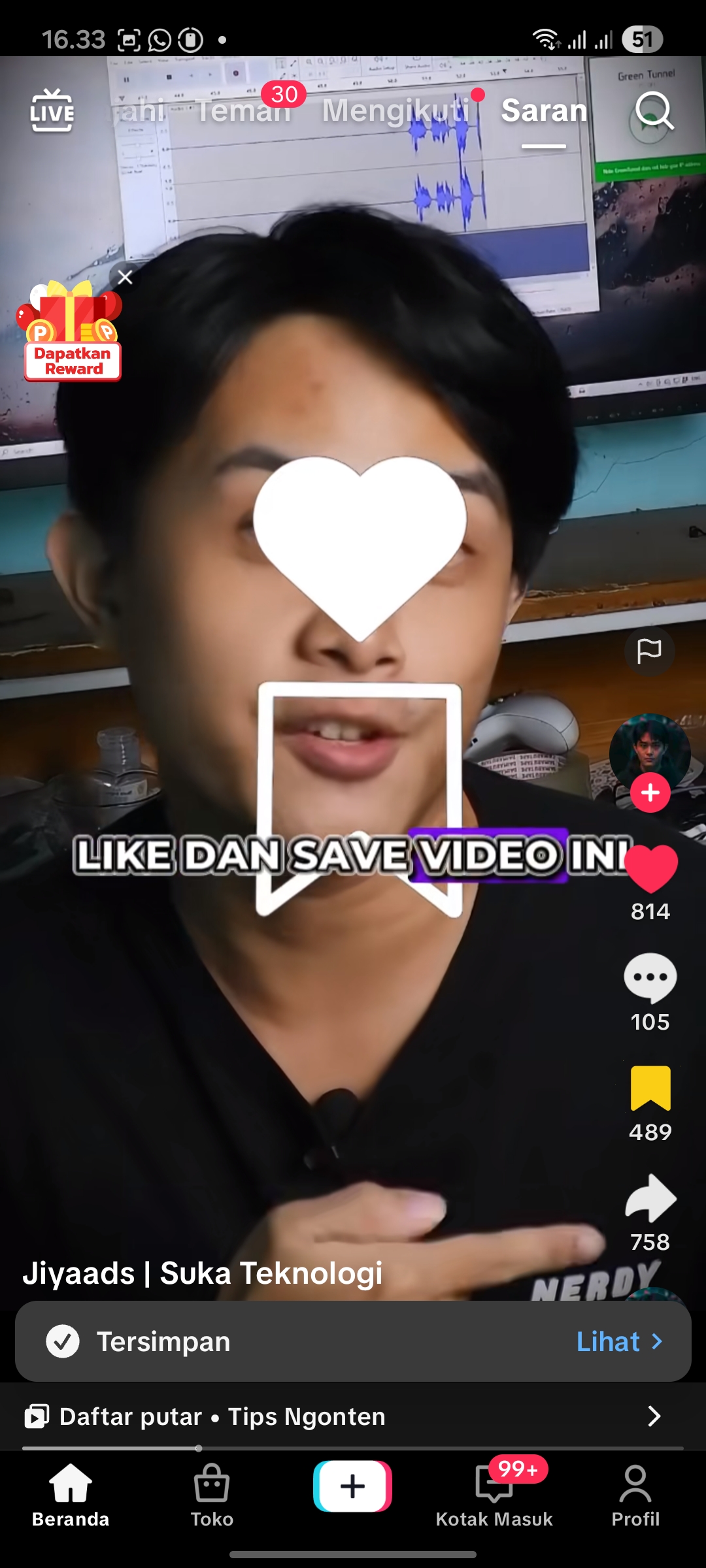Image resolution: width=706 pixels, height=1568 pixels.
Task: Open the comments bubble
Action: [x=650, y=978]
